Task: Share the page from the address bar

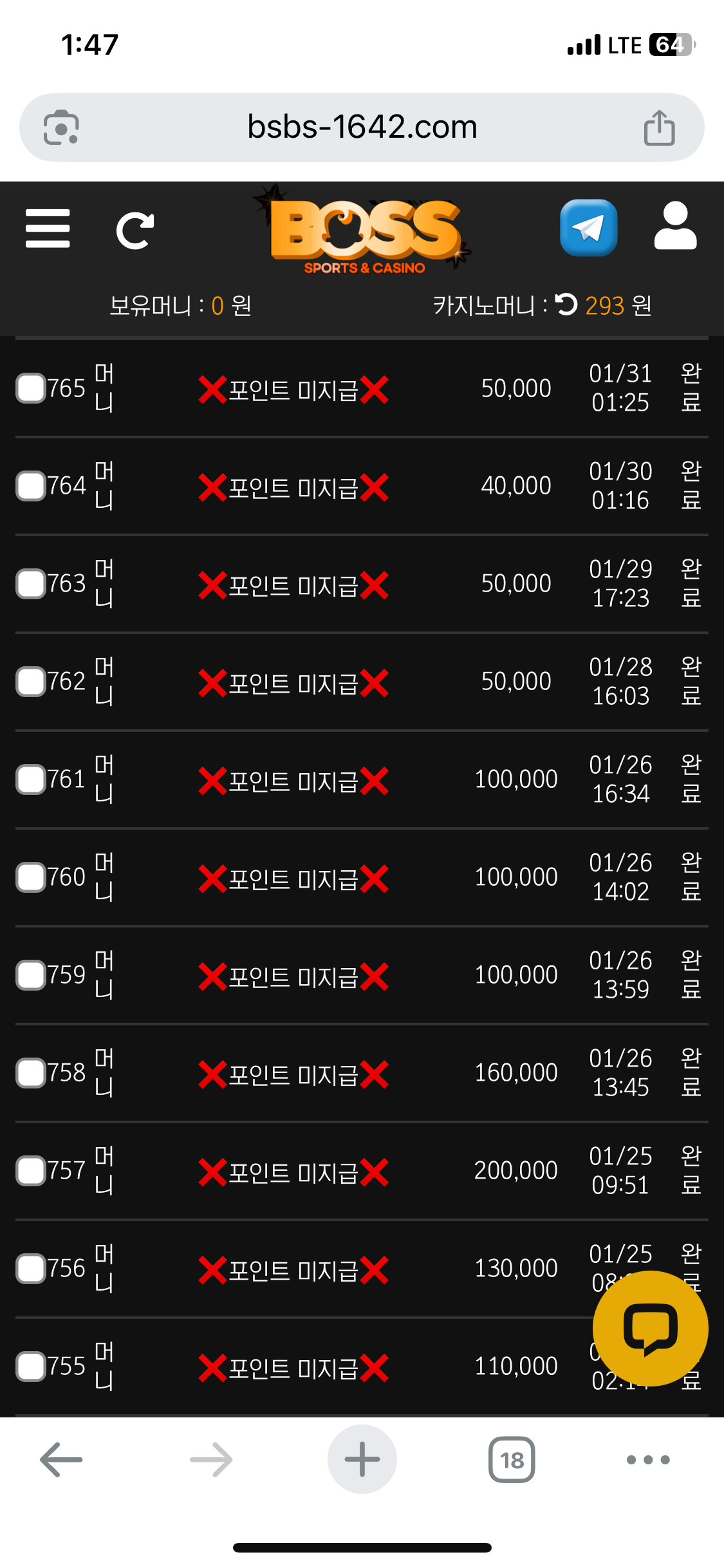Action: point(659,127)
